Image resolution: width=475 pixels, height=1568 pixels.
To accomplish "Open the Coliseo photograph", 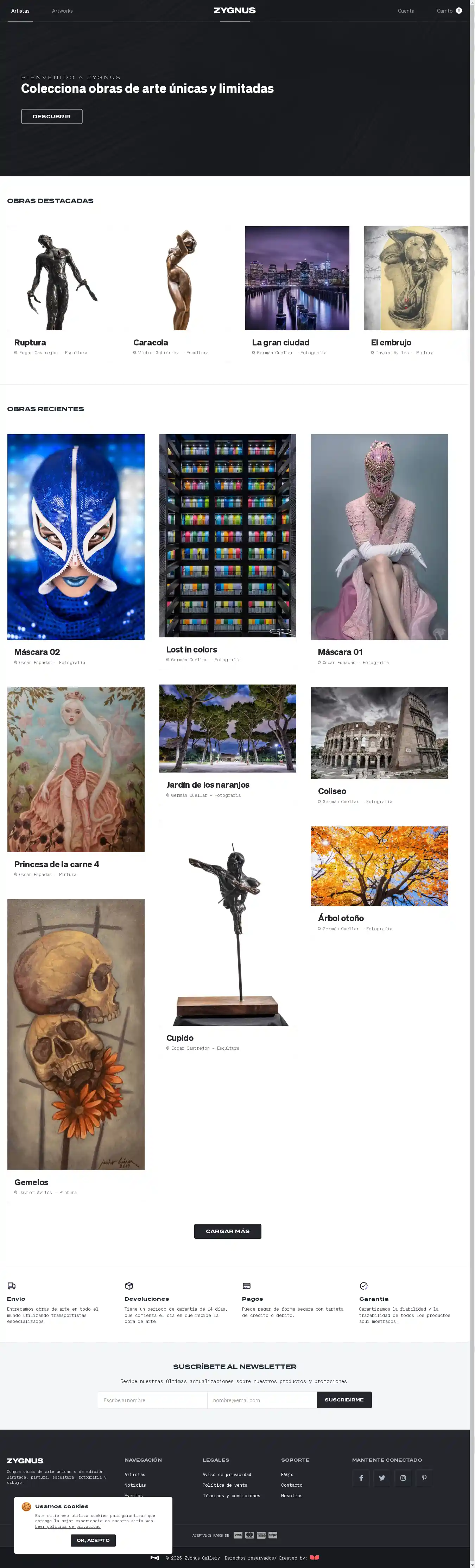I will [x=379, y=733].
